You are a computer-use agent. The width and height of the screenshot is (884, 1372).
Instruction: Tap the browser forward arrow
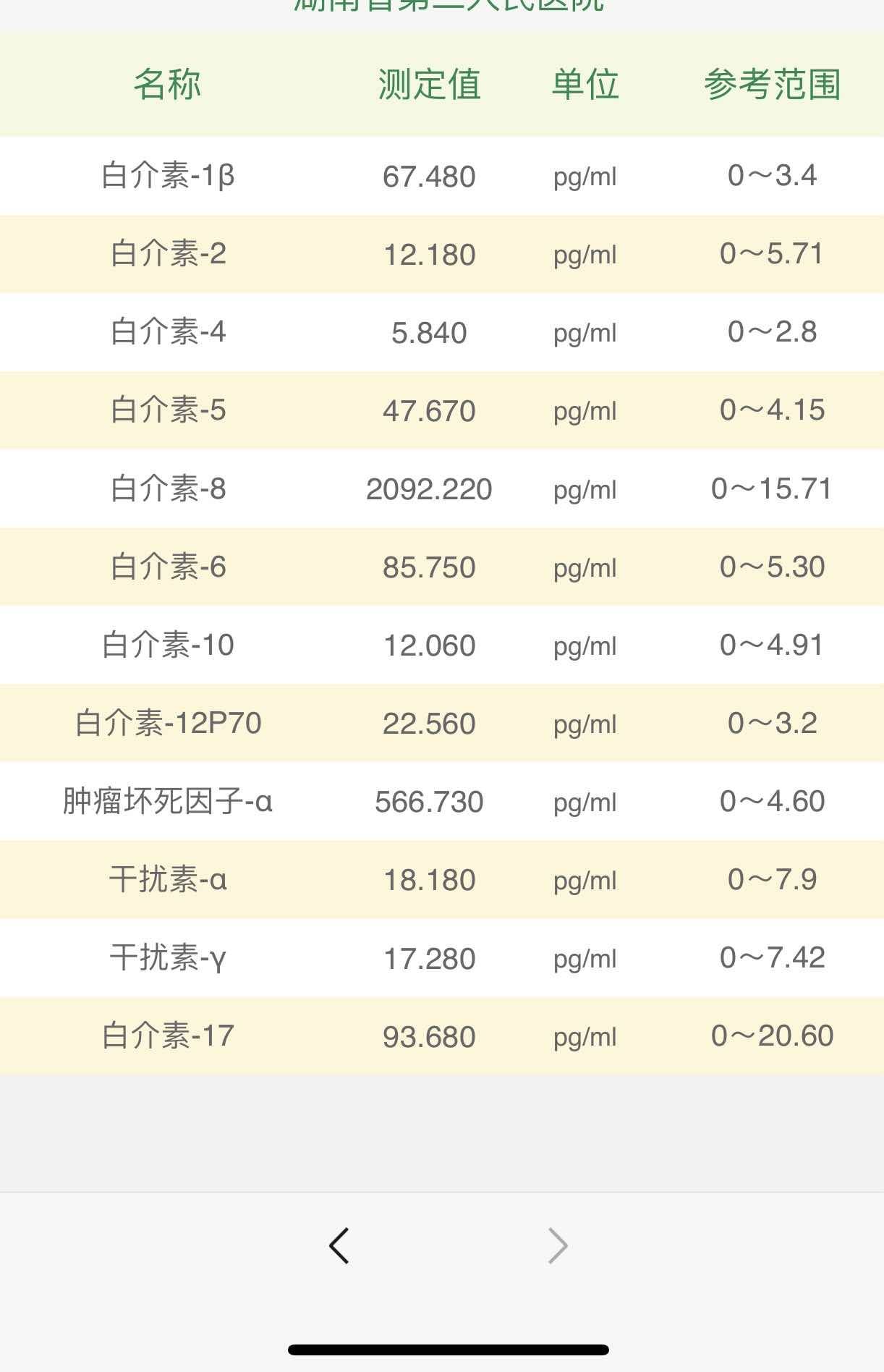(x=558, y=1245)
